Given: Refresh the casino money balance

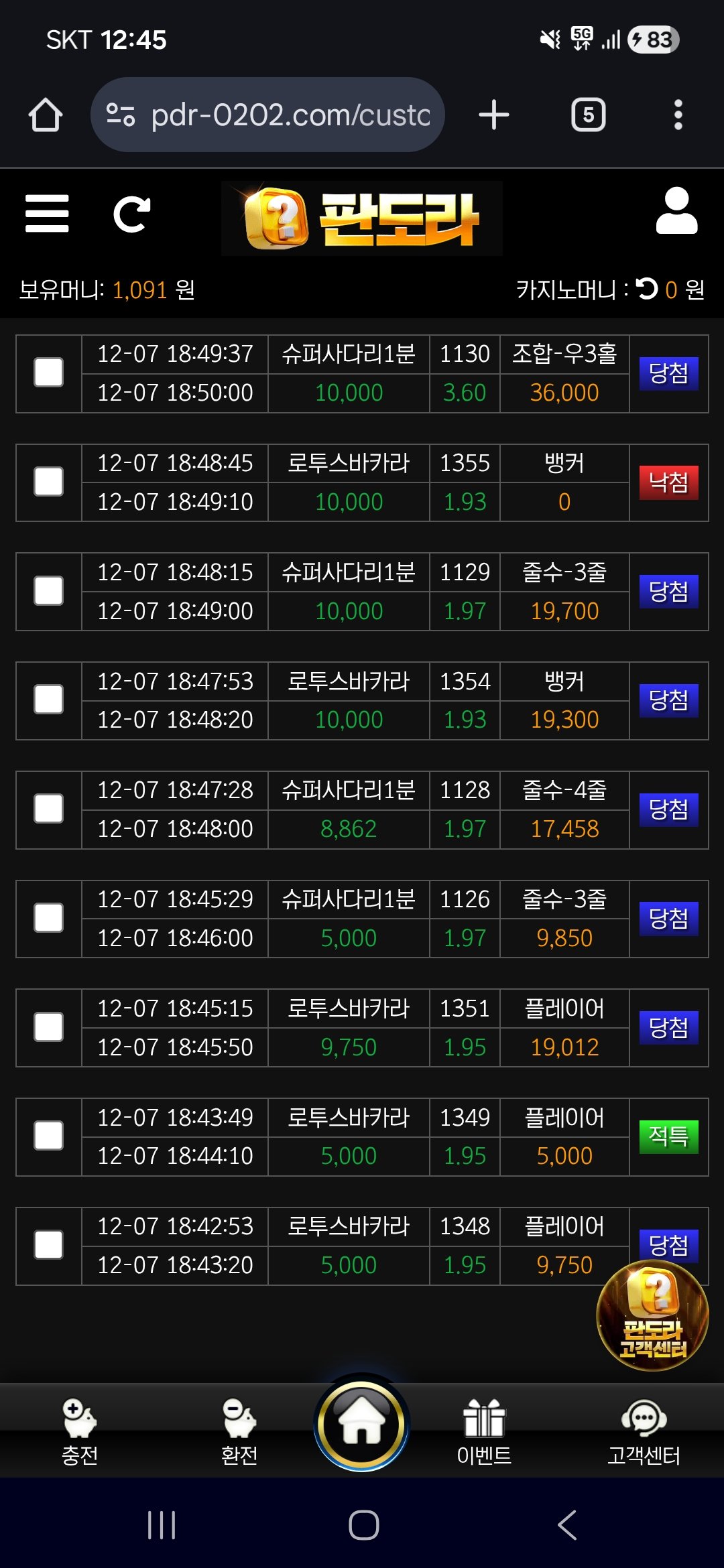Looking at the screenshot, I should 647,289.
